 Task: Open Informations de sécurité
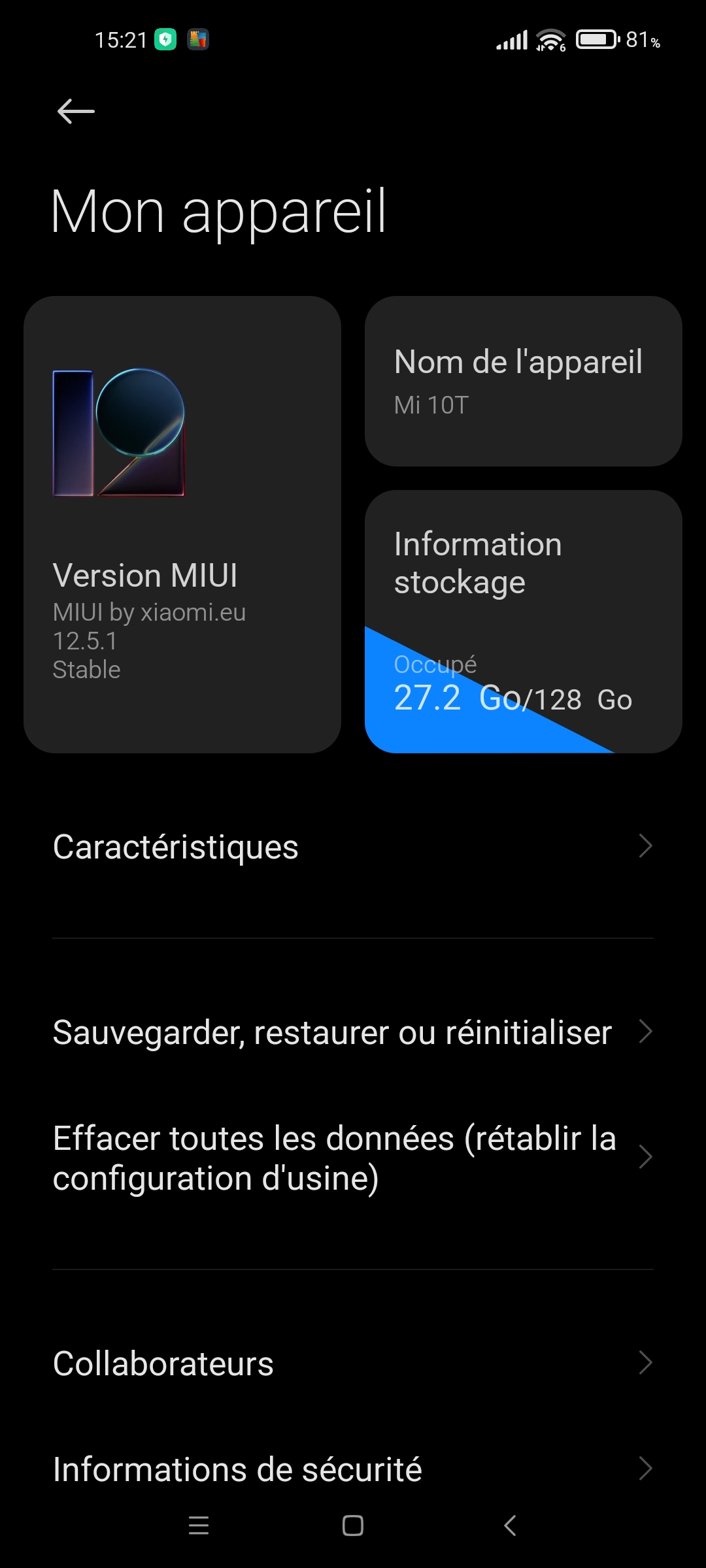coord(353,1469)
